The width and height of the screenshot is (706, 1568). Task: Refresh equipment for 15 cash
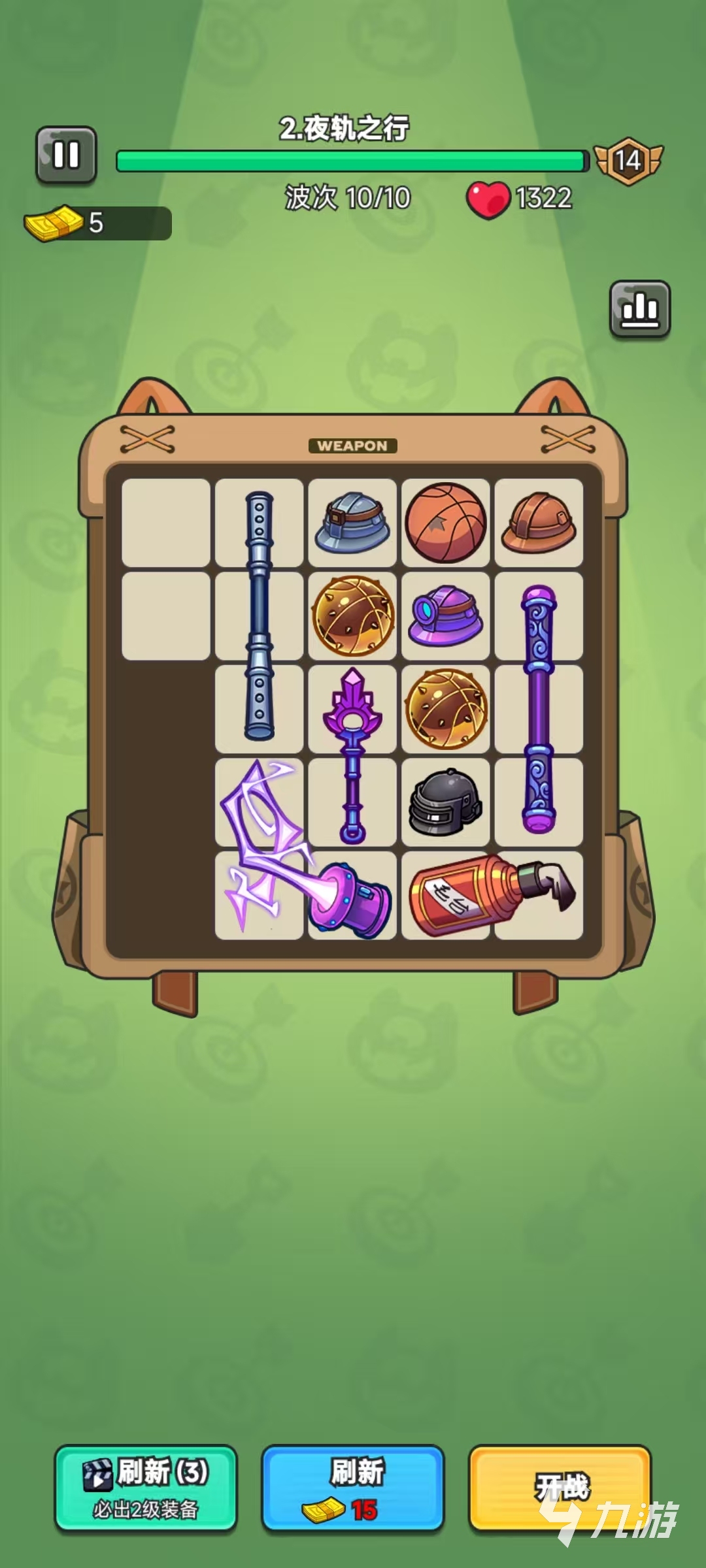click(x=353, y=1488)
